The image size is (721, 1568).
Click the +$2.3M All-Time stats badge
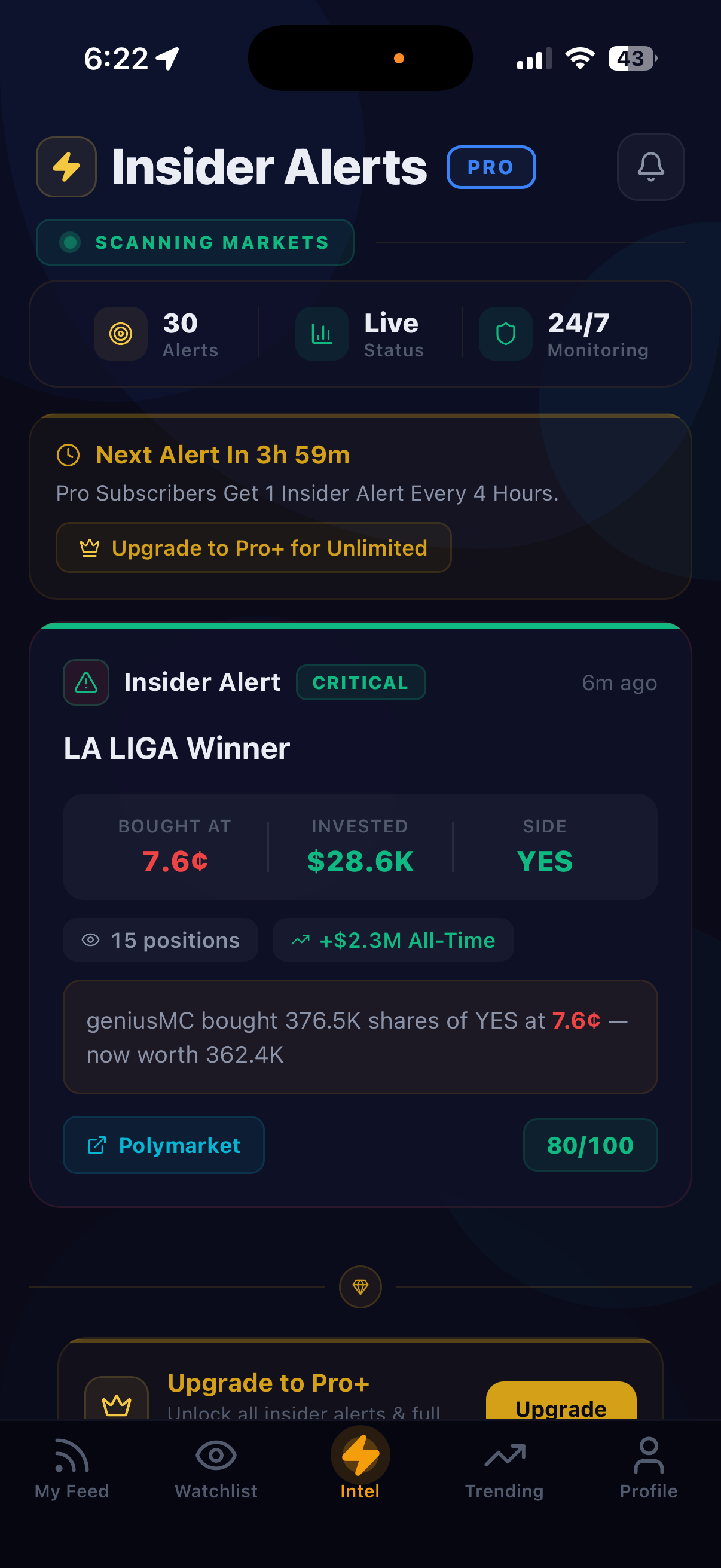click(x=392, y=939)
